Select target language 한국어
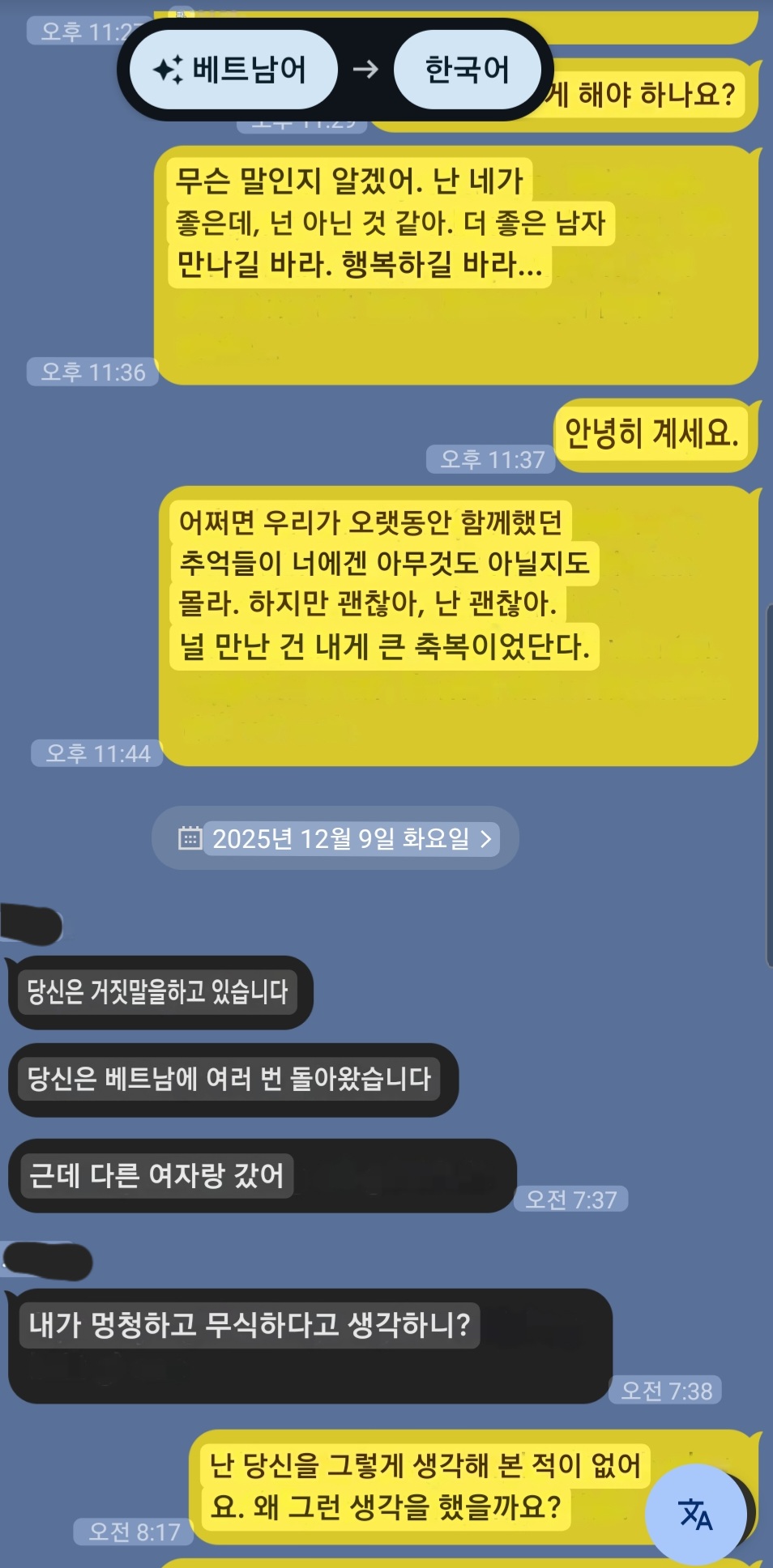Image resolution: width=773 pixels, height=1568 pixels. (467, 70)
